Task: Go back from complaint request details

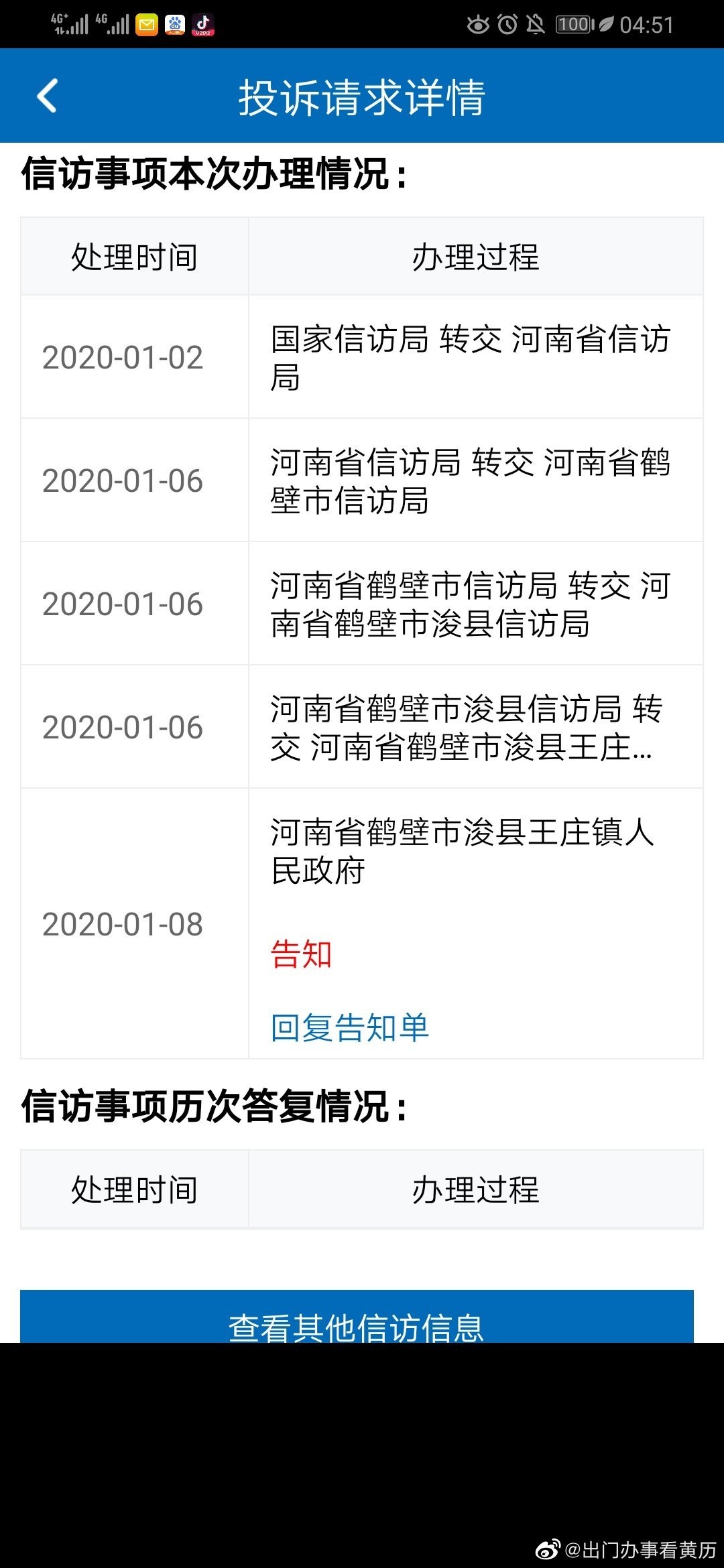Action: (47, 96)
